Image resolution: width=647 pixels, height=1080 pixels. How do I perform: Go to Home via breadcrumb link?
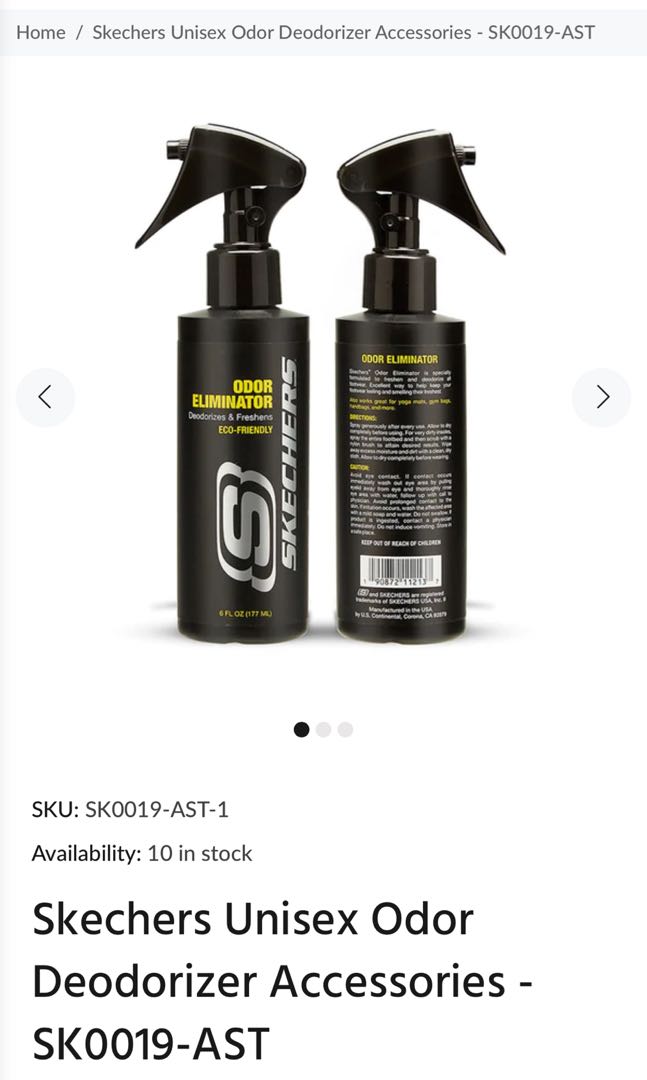coord(41,32)
